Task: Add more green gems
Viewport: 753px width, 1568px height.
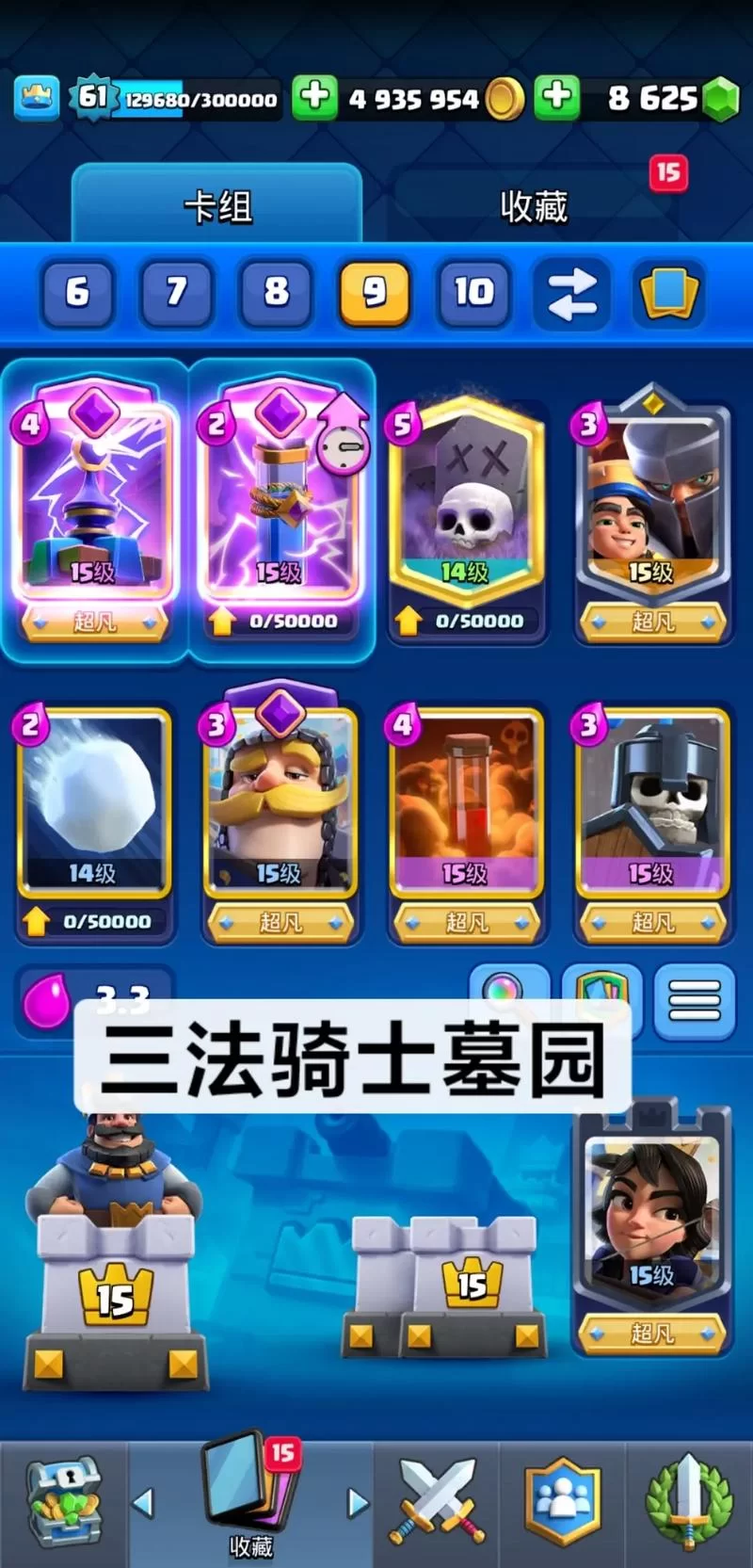Action: point(557,97)
